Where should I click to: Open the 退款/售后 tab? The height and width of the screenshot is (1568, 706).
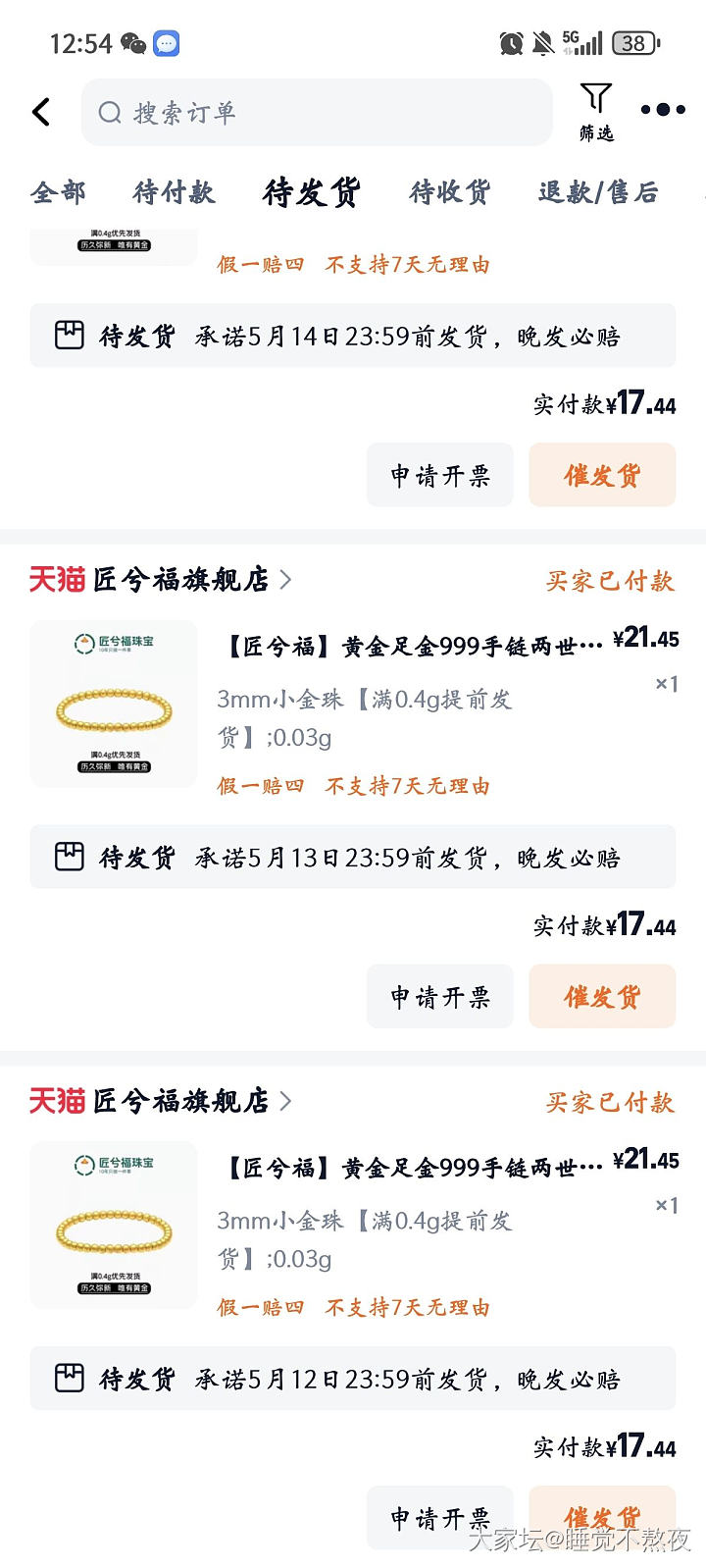[x=598, y=192]
